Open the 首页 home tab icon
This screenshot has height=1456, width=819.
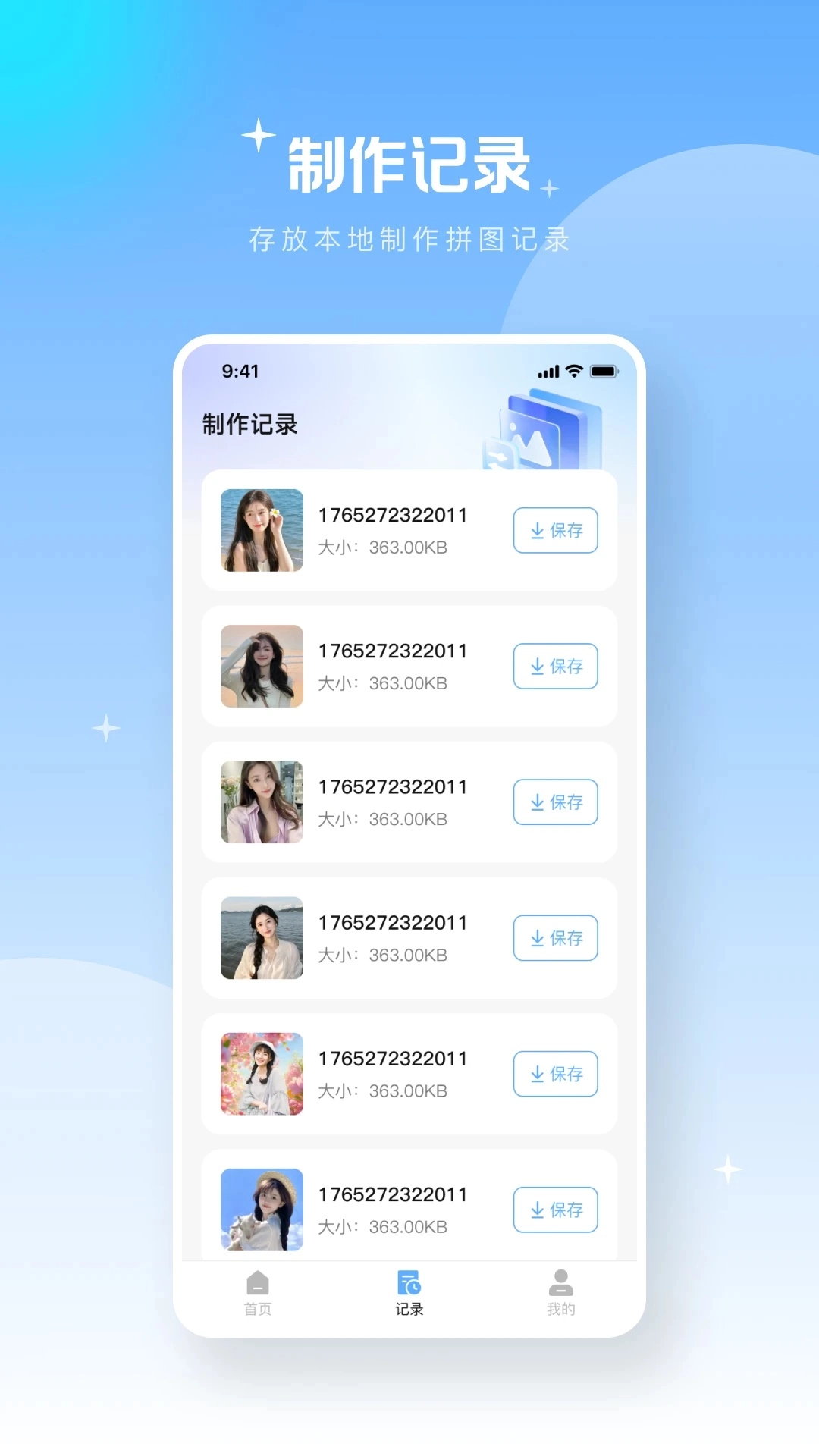click(x=258, y=1281)
